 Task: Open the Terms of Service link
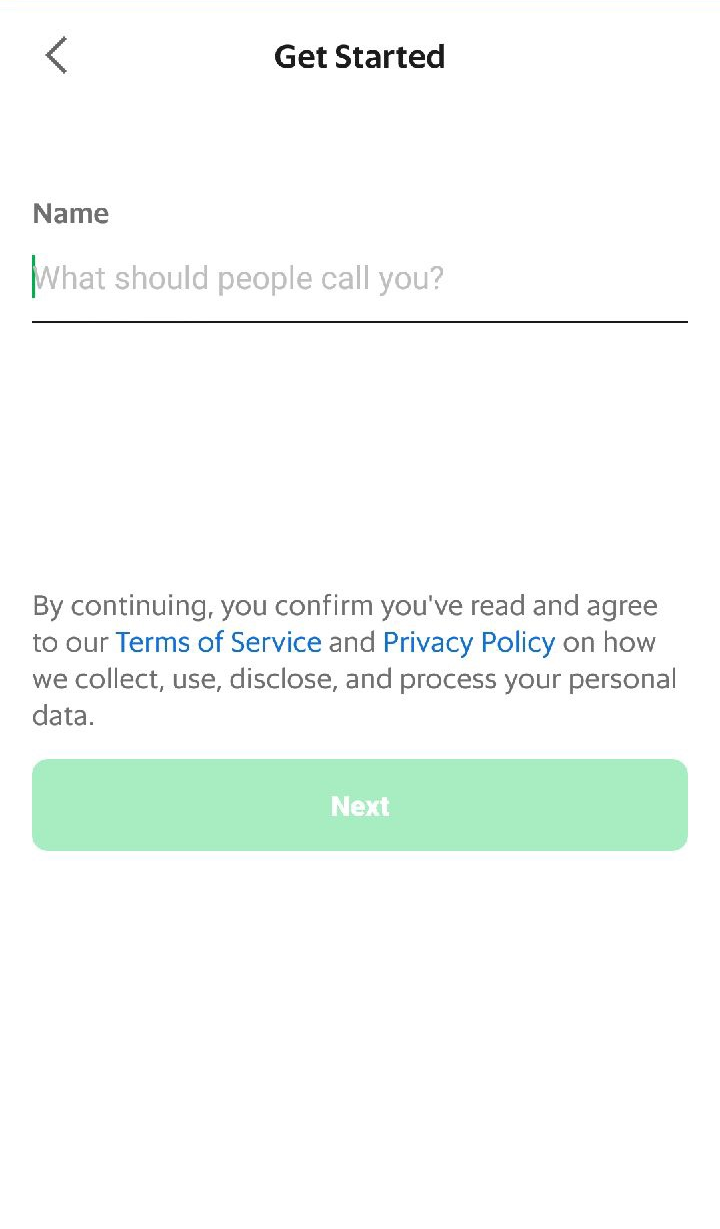[219, 643]
